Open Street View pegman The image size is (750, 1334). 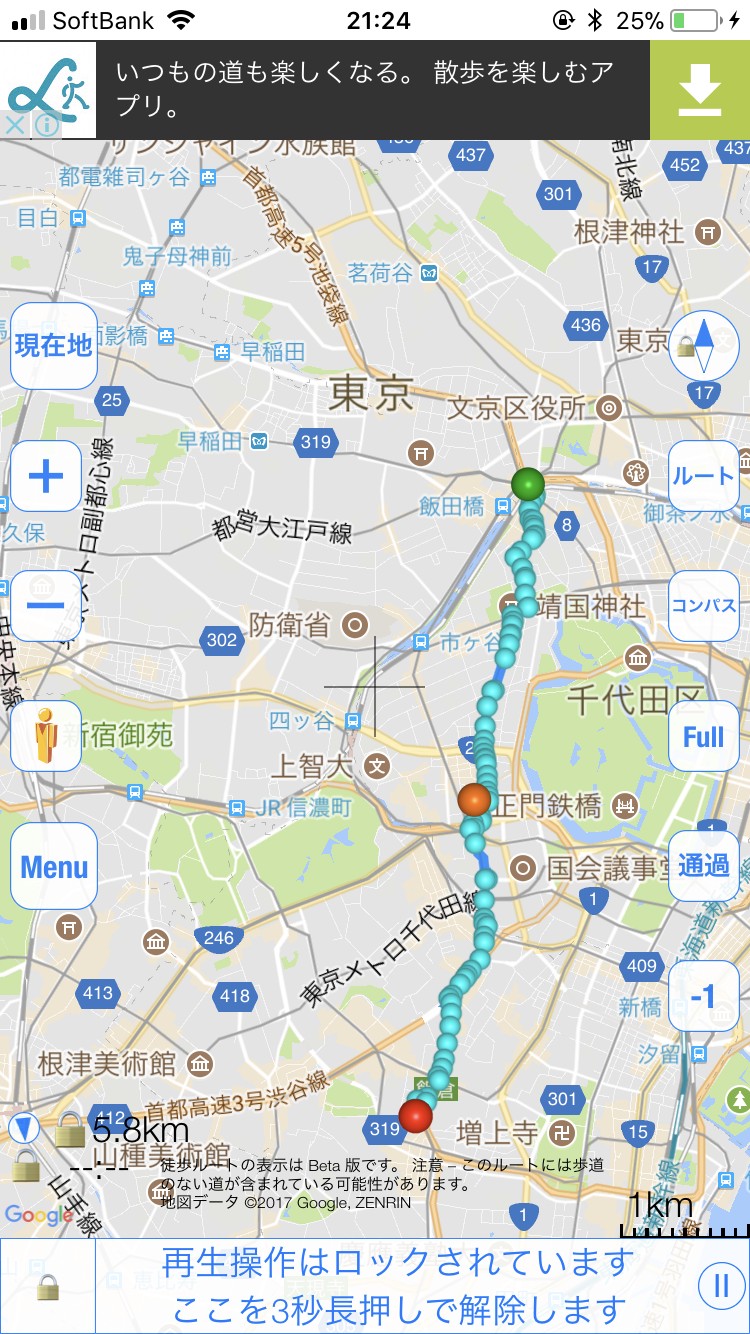(46, 736)
